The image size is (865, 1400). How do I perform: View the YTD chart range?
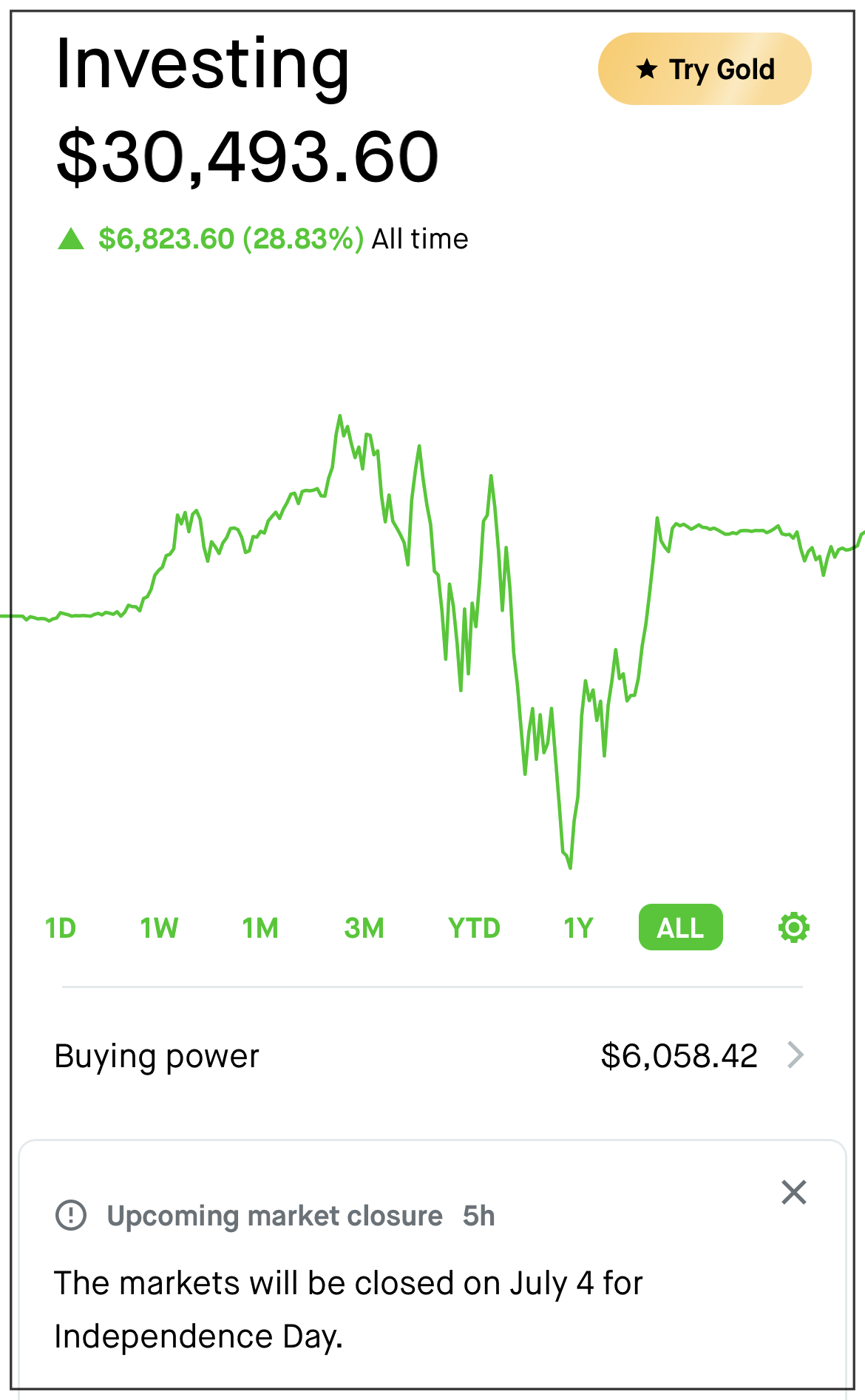point(474,927)
